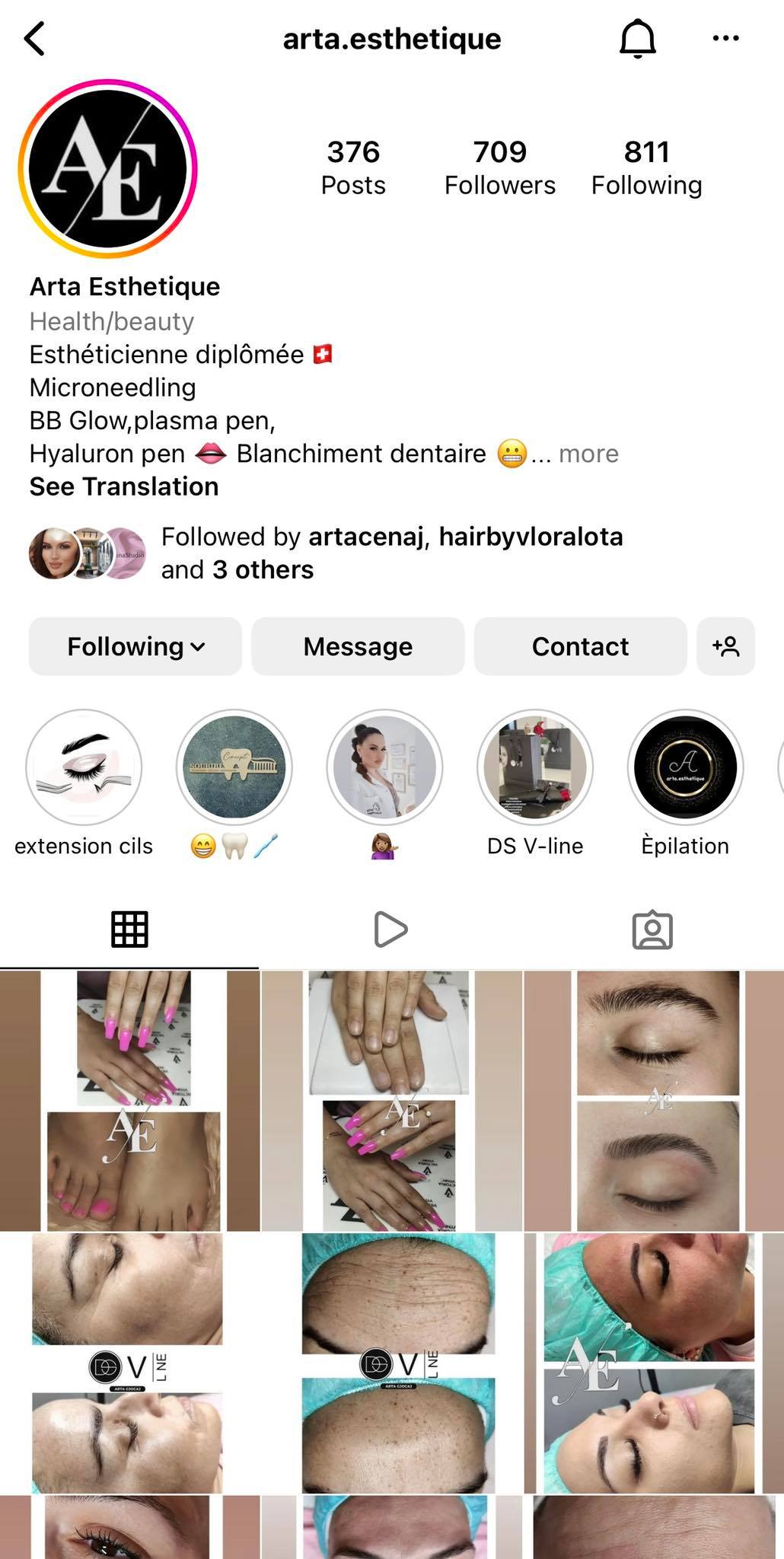Tap See Translation for the bio
The width and height of the screenshot is (784, 1559).
pyautogui.click(x=124, y=486)
